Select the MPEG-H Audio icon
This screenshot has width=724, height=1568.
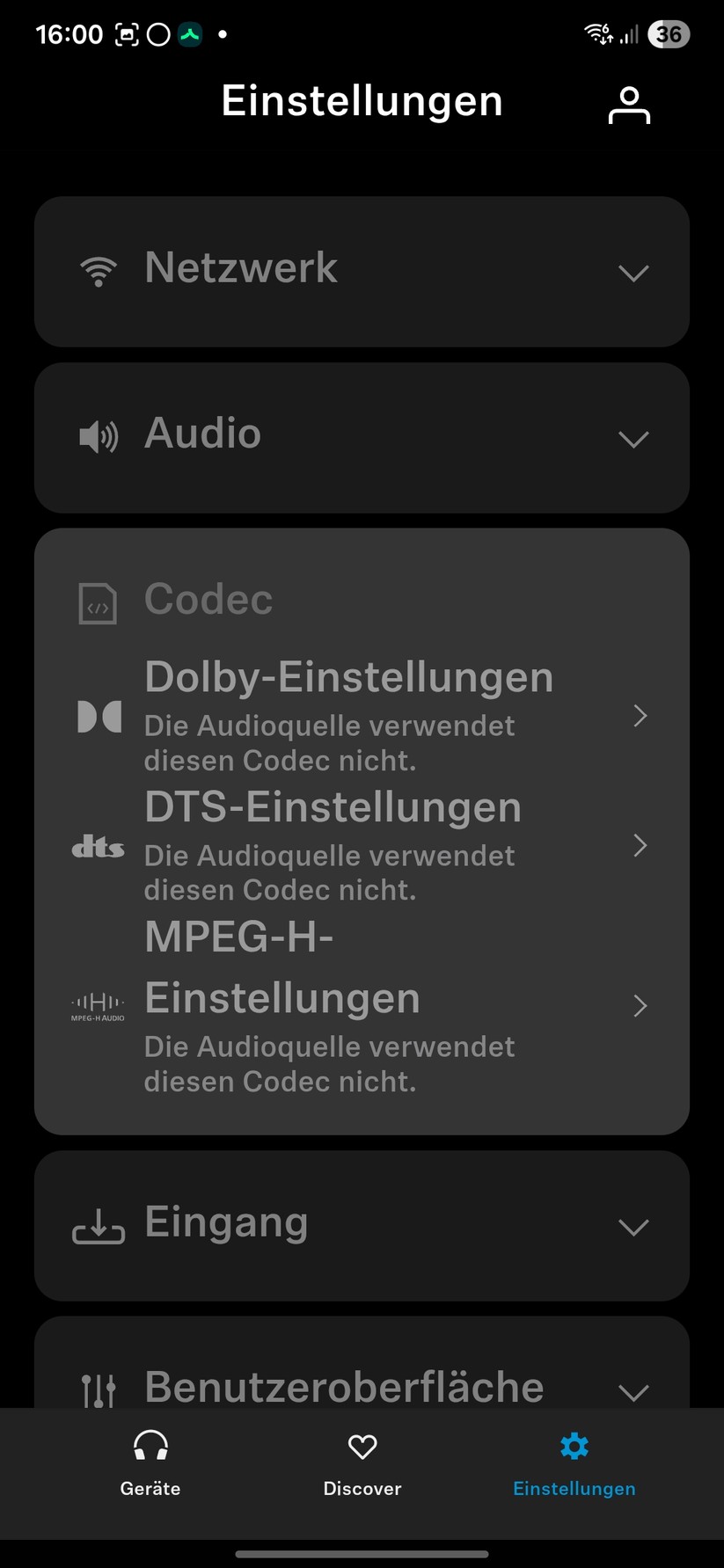pyautogui.click(x=97, y=1005)
